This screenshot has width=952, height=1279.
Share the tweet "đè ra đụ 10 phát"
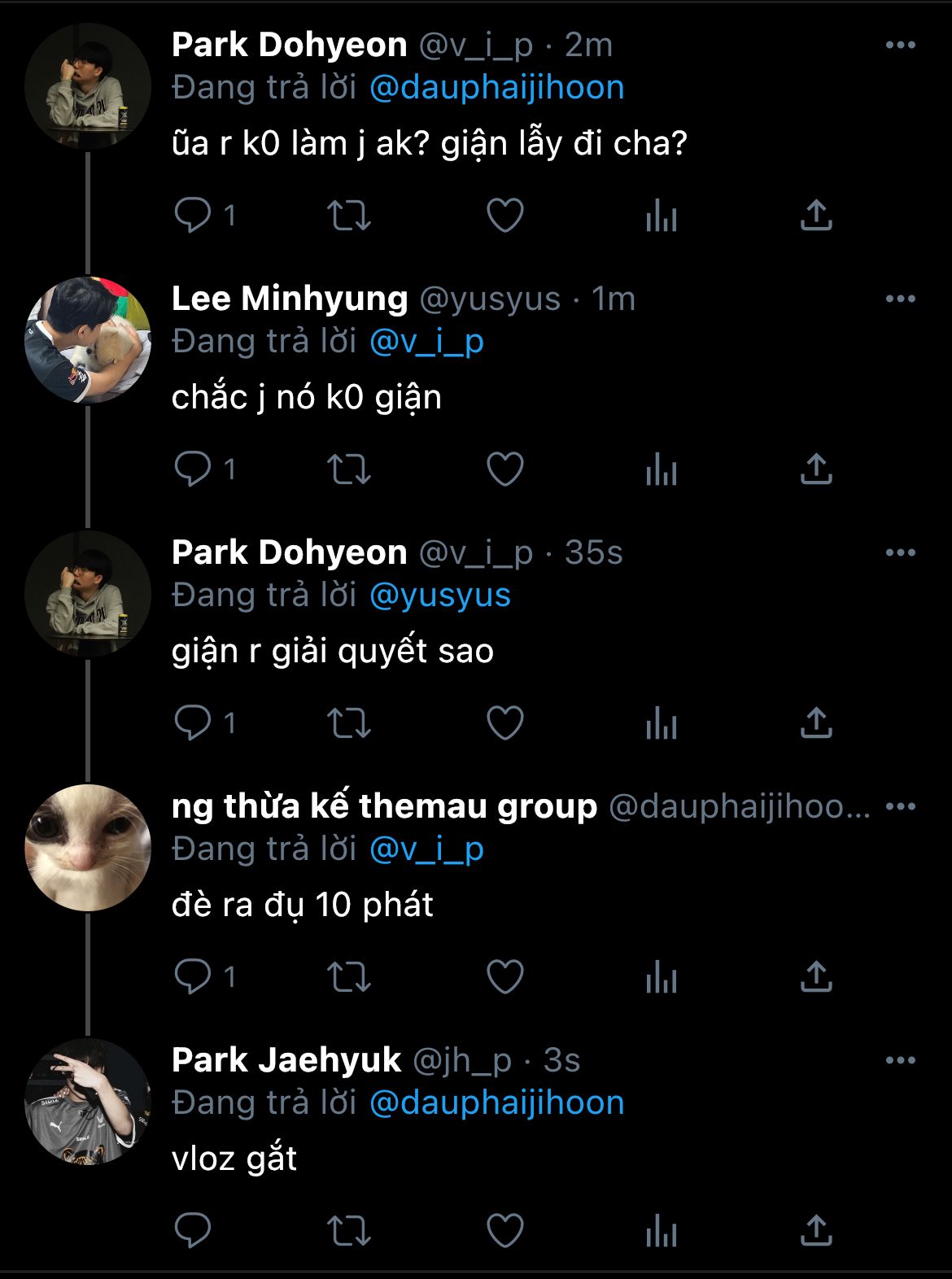tap(815, 976)
